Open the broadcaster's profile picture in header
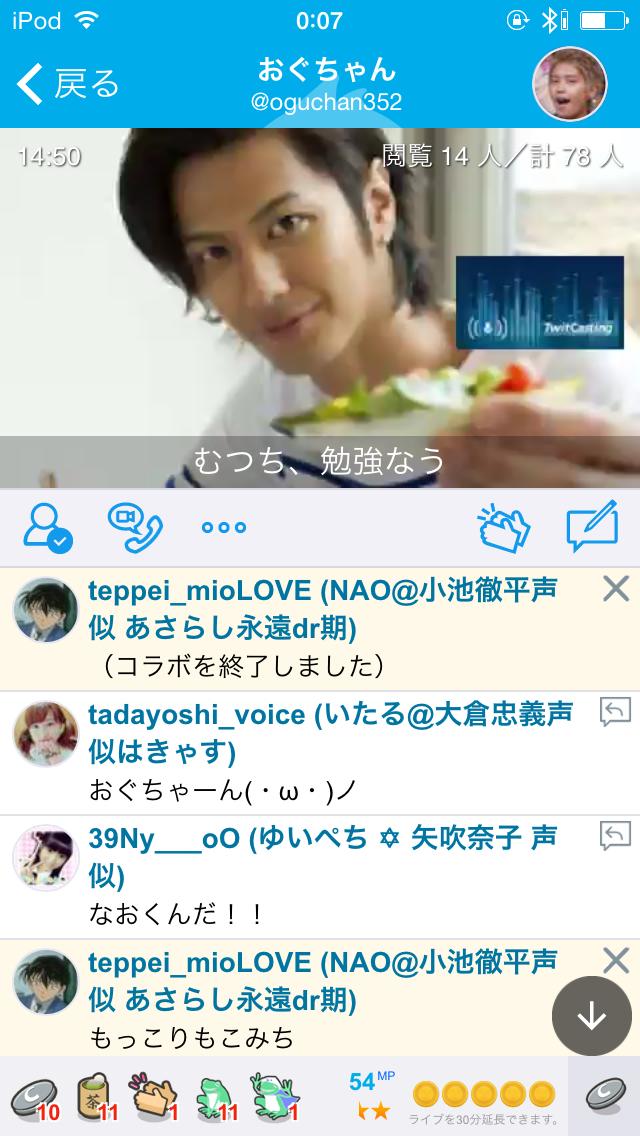The width and height of the screenshot is (640, 1136). 569,84
